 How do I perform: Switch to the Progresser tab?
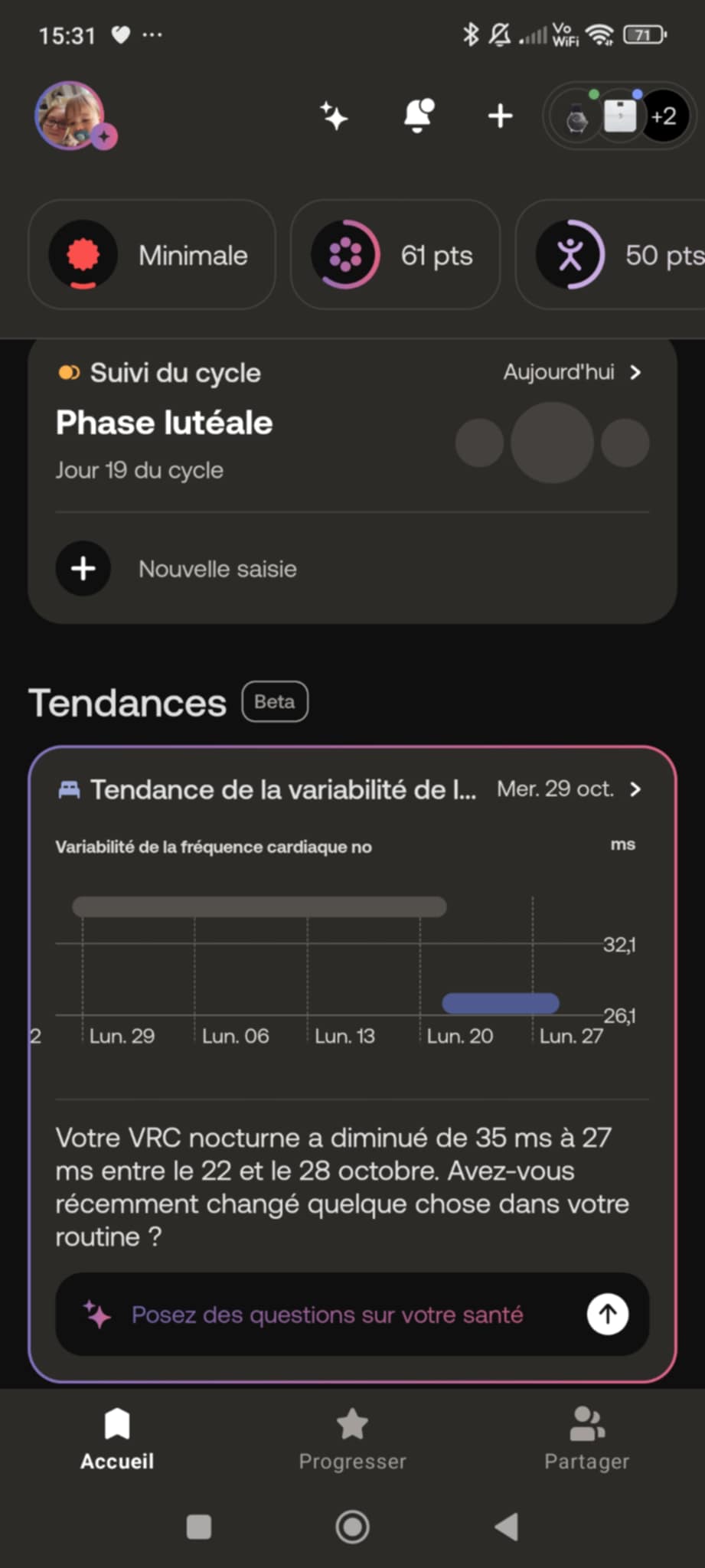point(352,1439)
